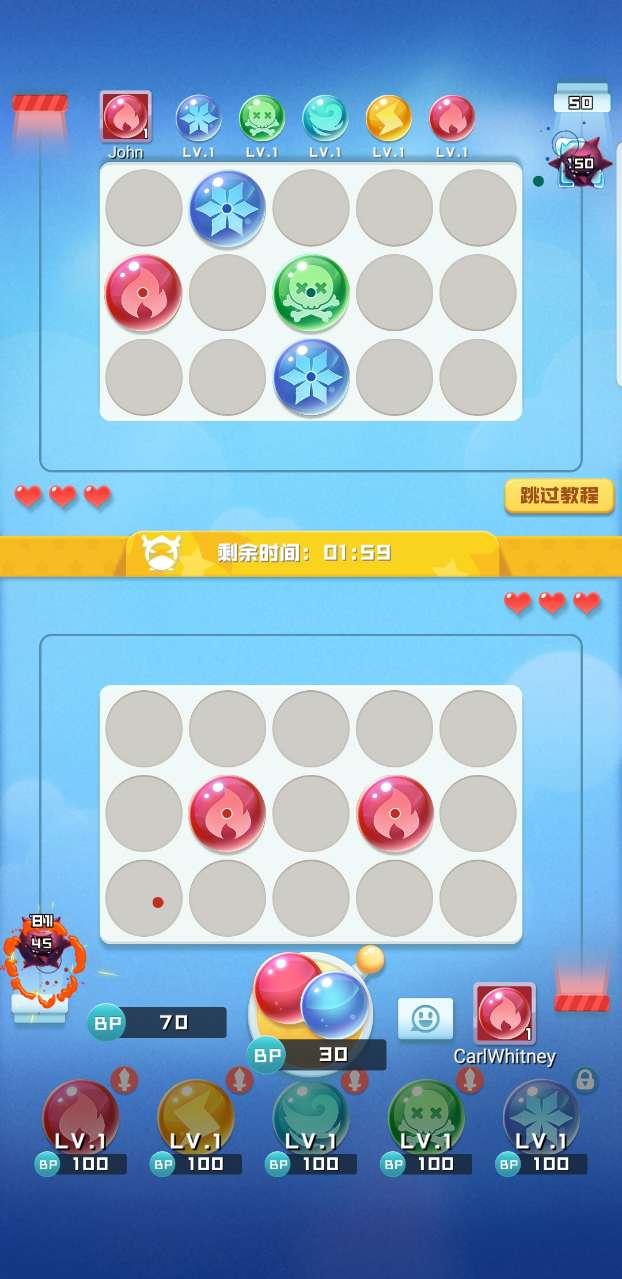The width and height of the screenshot is (622, 1279).
Task: Open CarlWhitney's player avatar
Action: 504,1013
